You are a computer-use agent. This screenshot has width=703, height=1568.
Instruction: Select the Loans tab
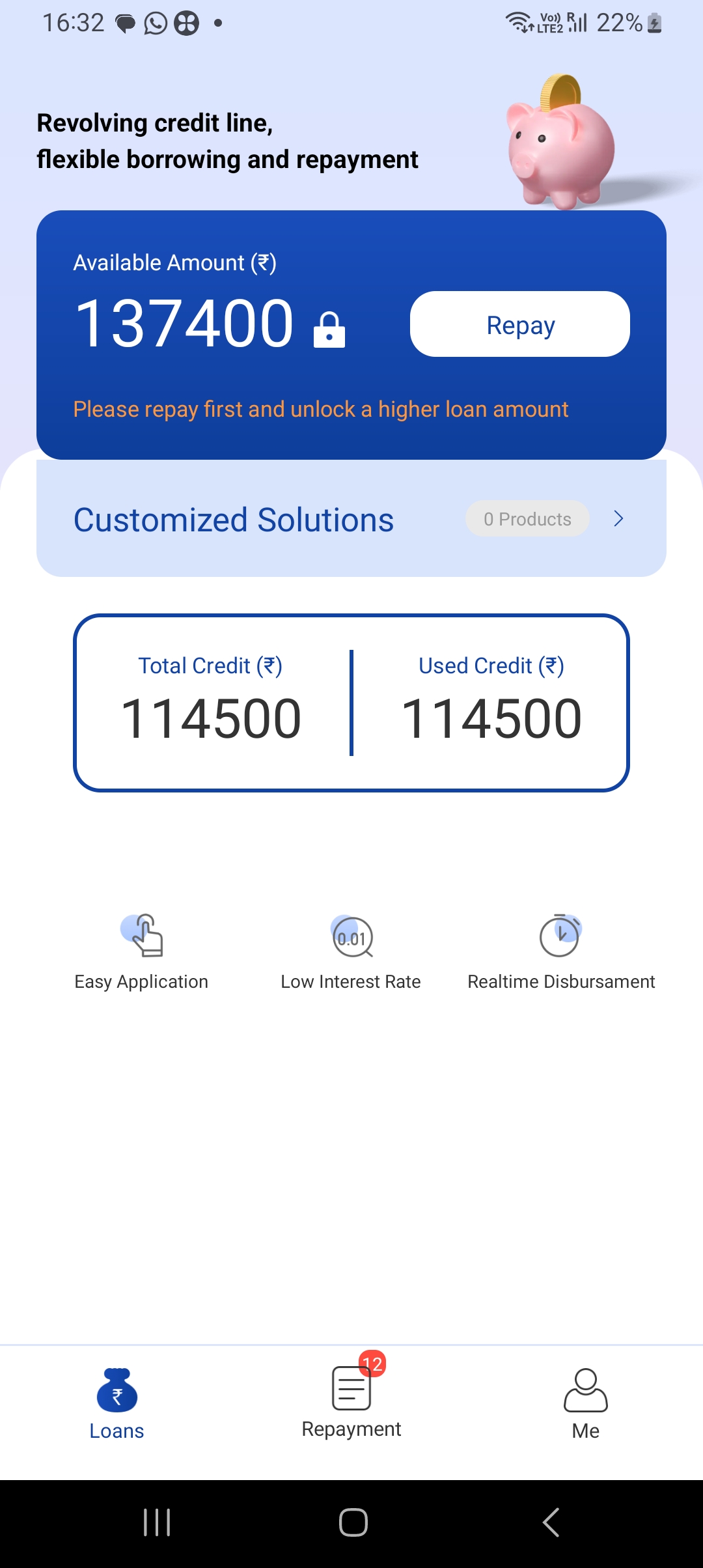click(117, 1402)
